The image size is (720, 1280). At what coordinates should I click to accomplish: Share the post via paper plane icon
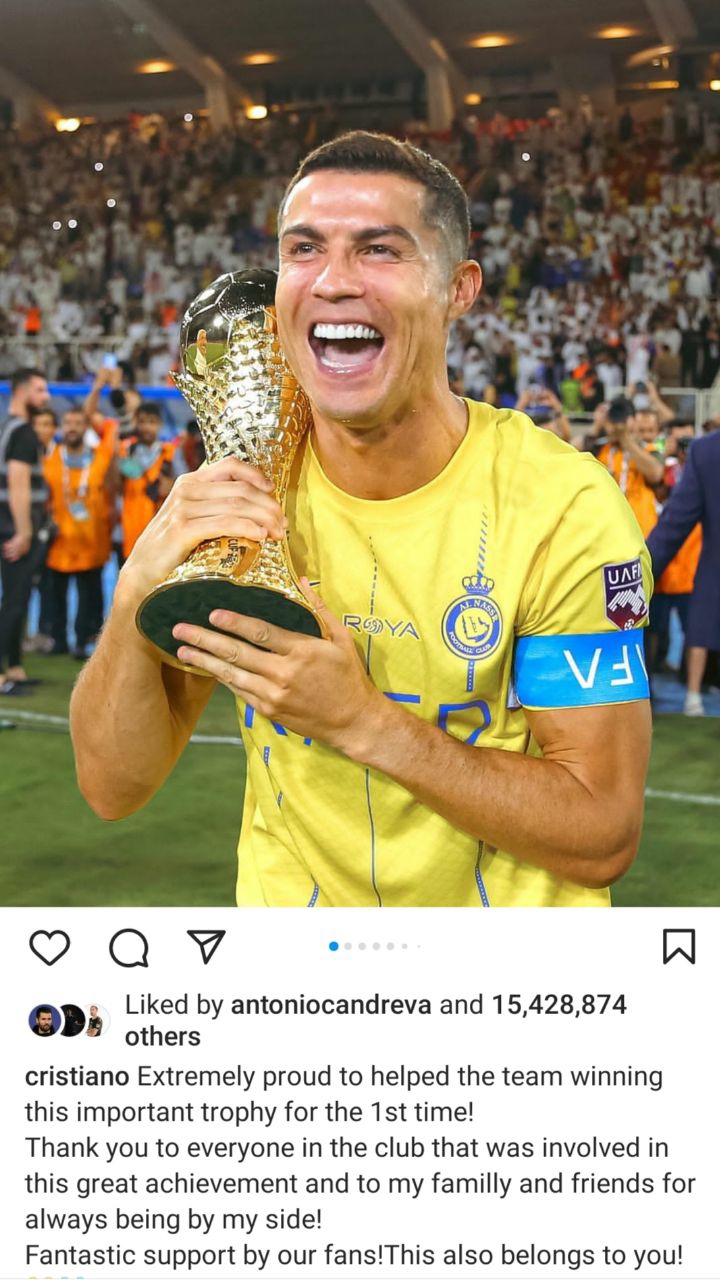point(206,946)
